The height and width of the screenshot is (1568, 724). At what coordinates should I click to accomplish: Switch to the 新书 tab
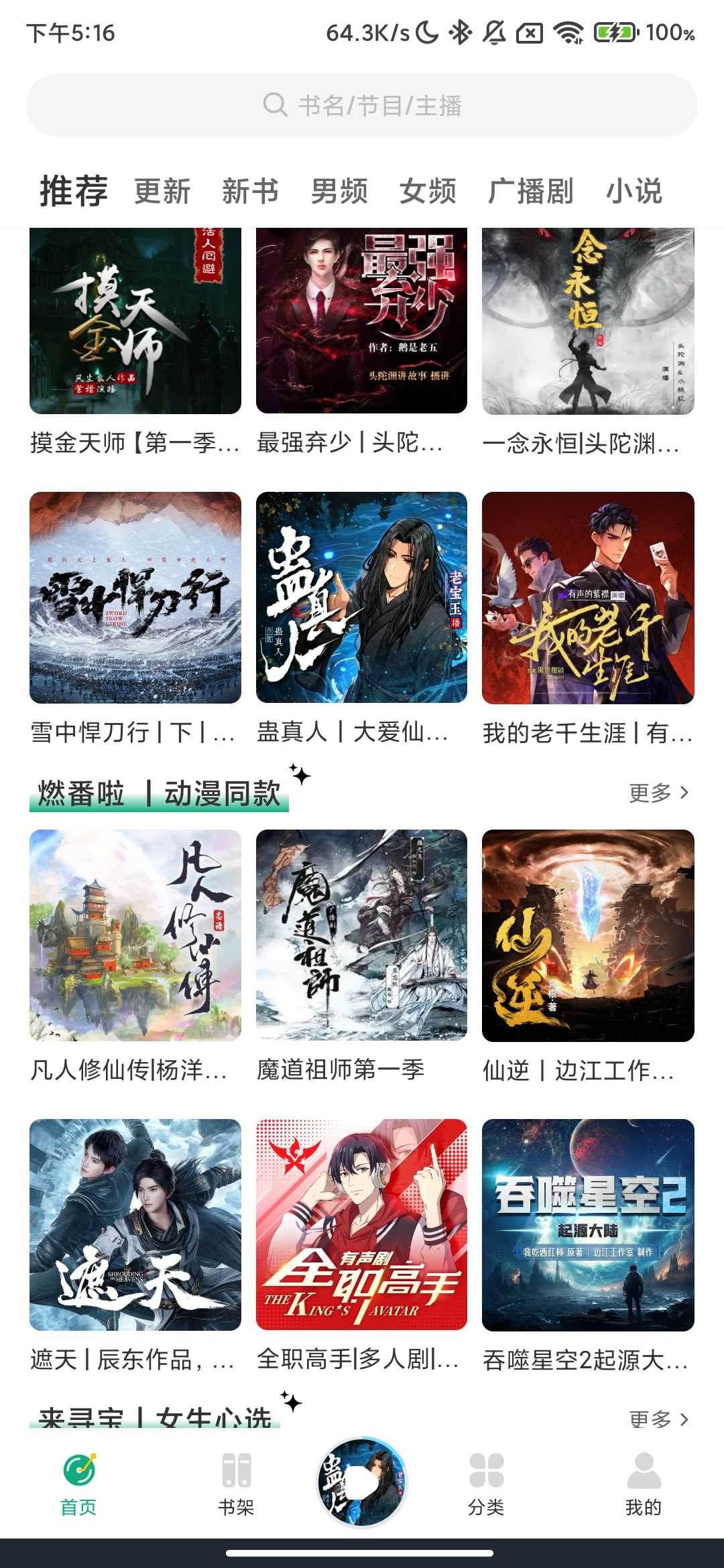pos(250,191)
